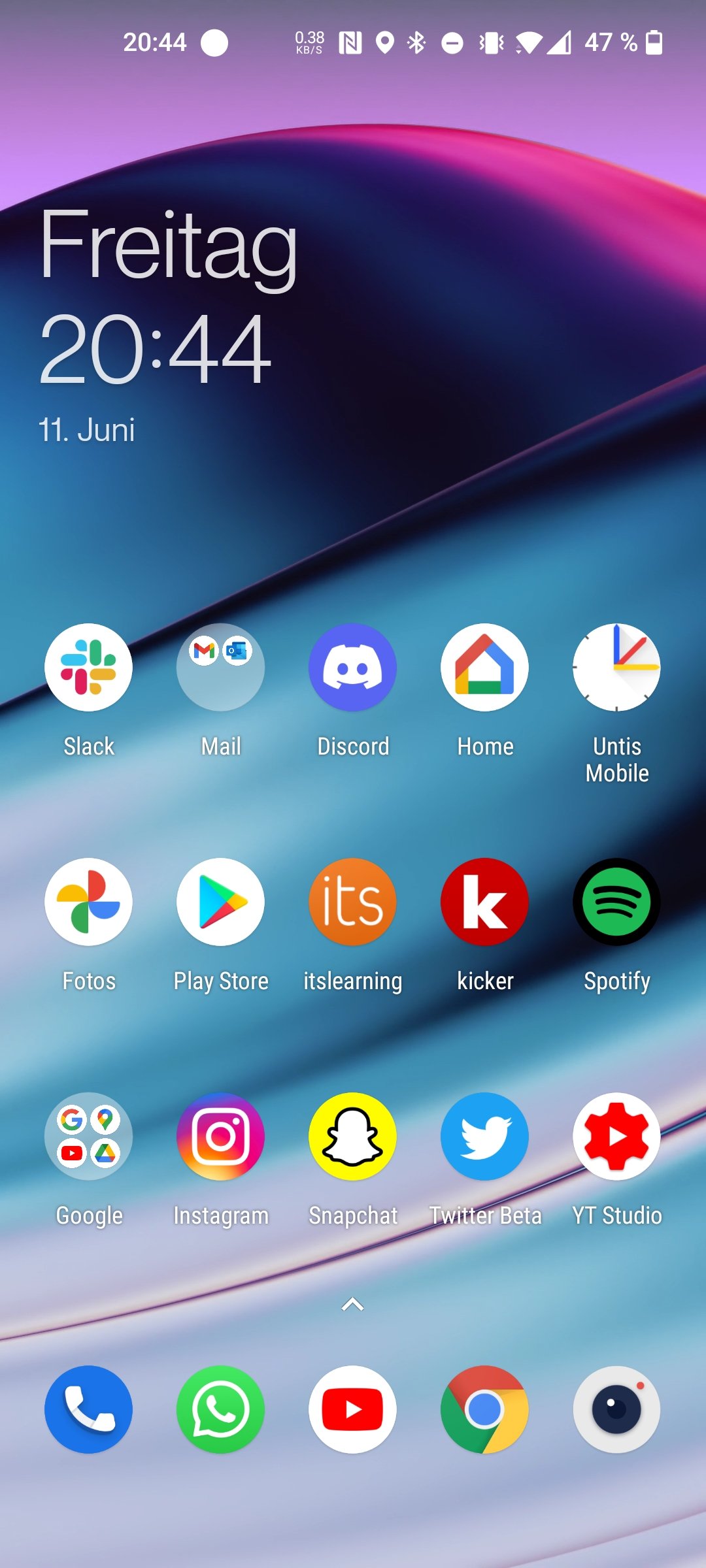This screenshot has height=1568, width=706.
Task: Open the Slack app
Action: point(88,667)
